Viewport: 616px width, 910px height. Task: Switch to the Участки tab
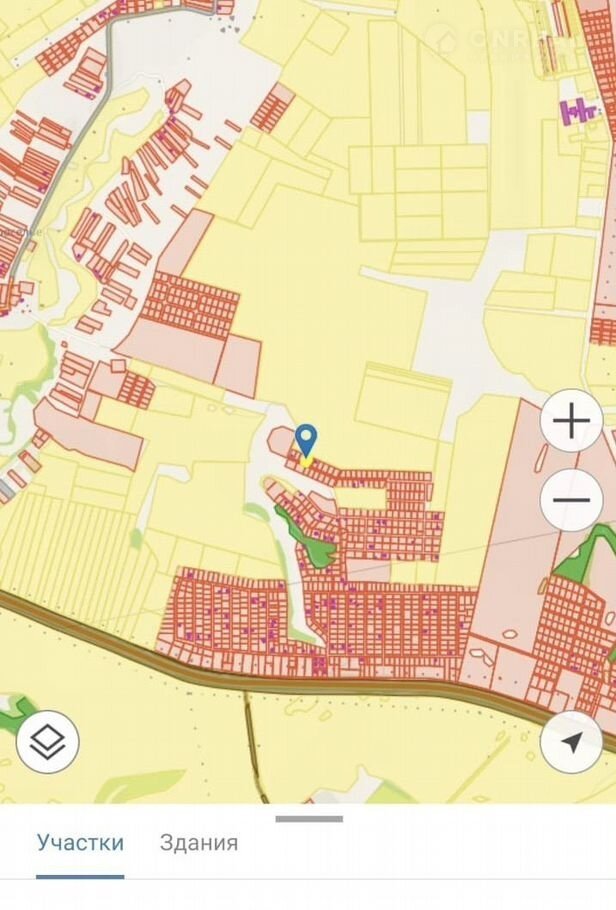80,842
